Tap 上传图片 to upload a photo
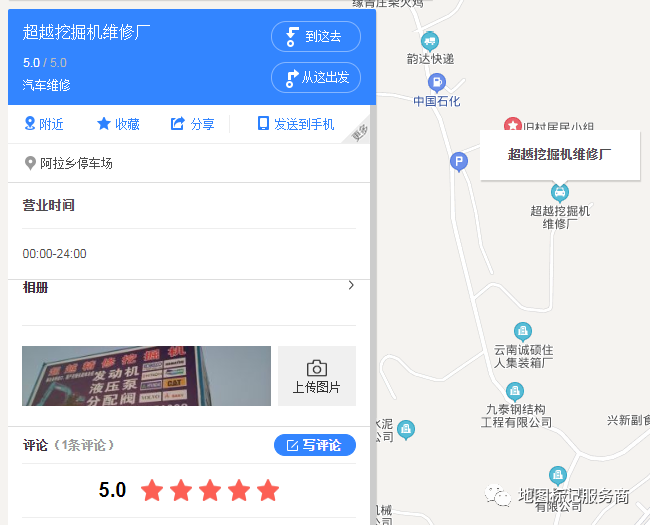The width and height of the screenshot is (650, 525). [316, 376]
